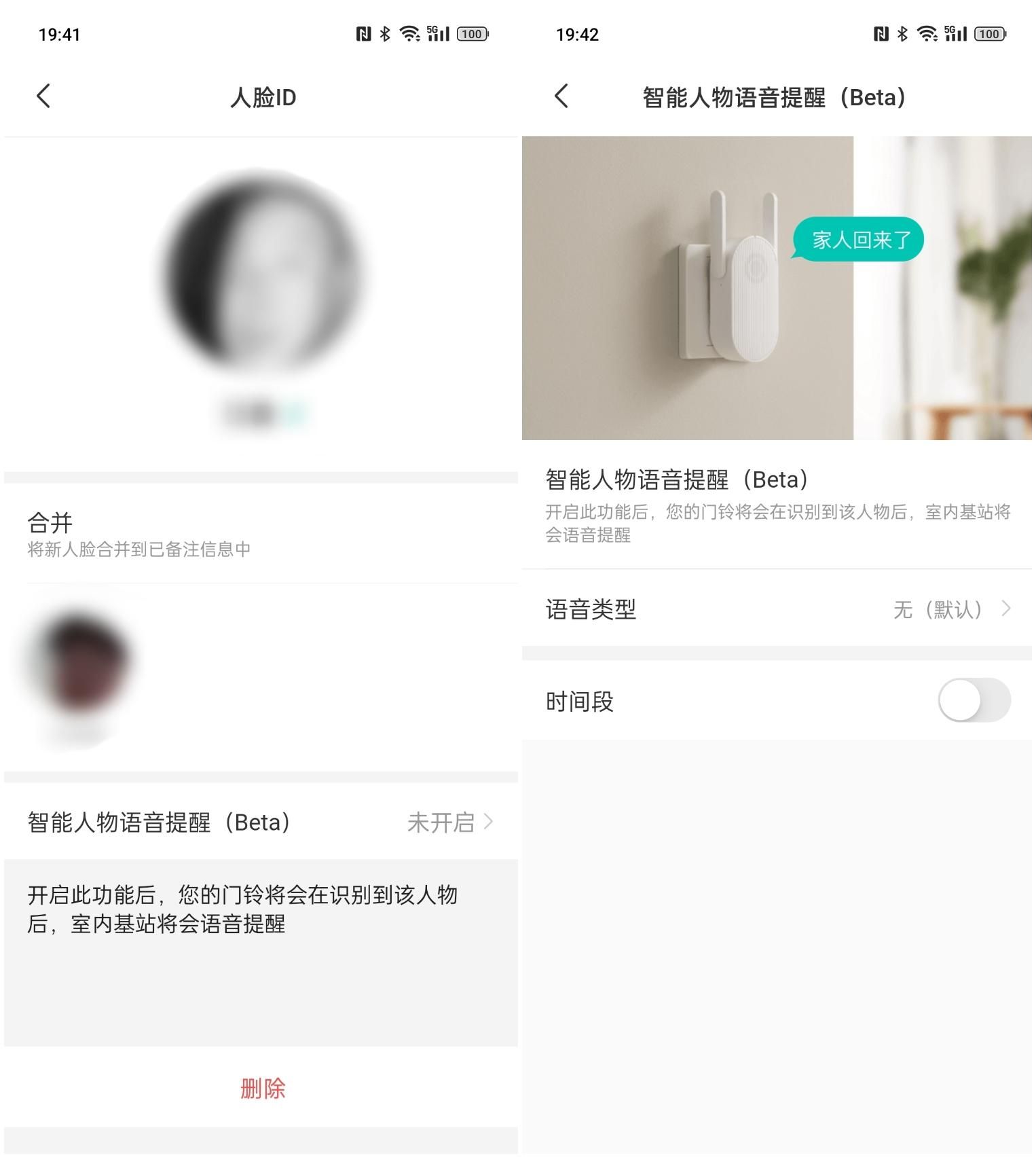Turn on the schedule toggle at screen bottom right
1036x1158 pixels.
click(974, 700)
